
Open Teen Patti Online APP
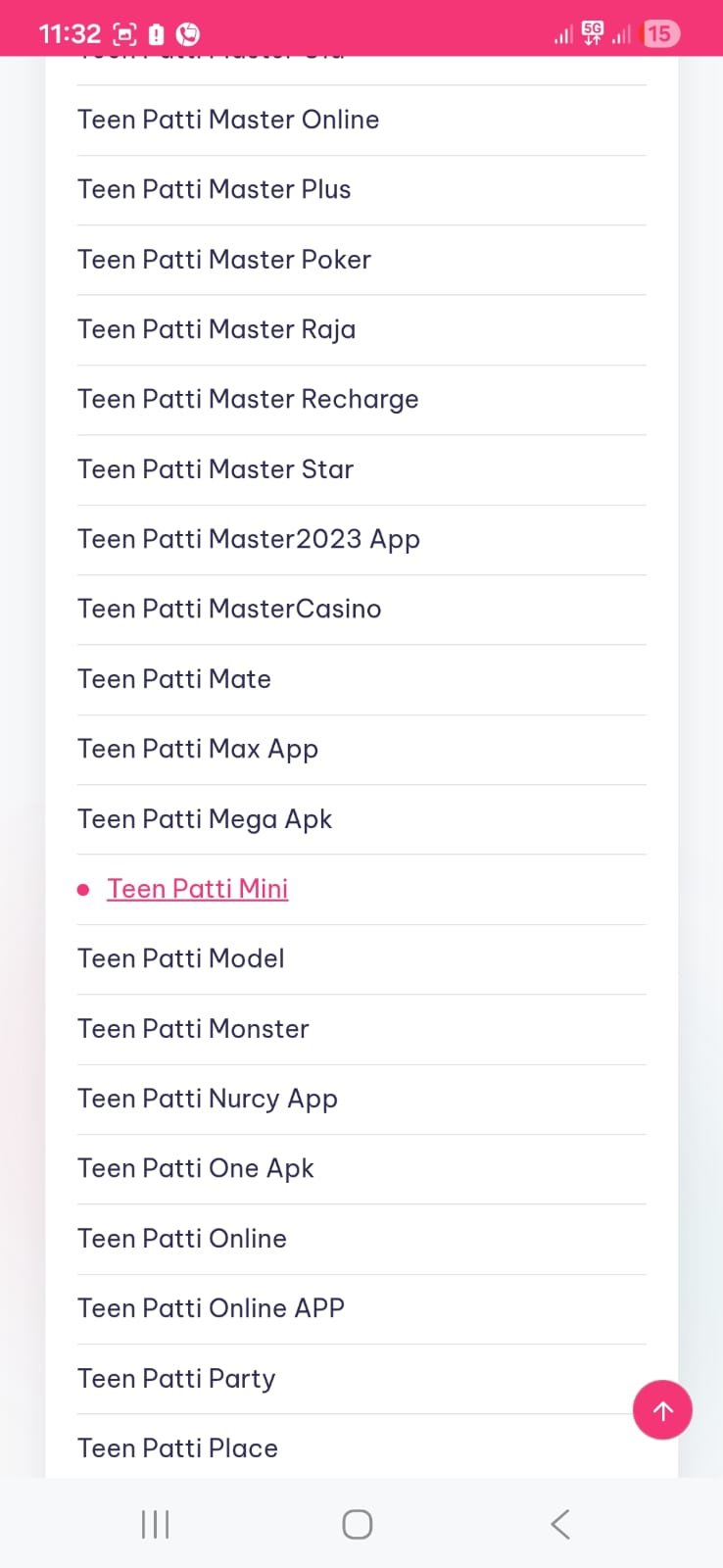click(x=211, y=1307)
